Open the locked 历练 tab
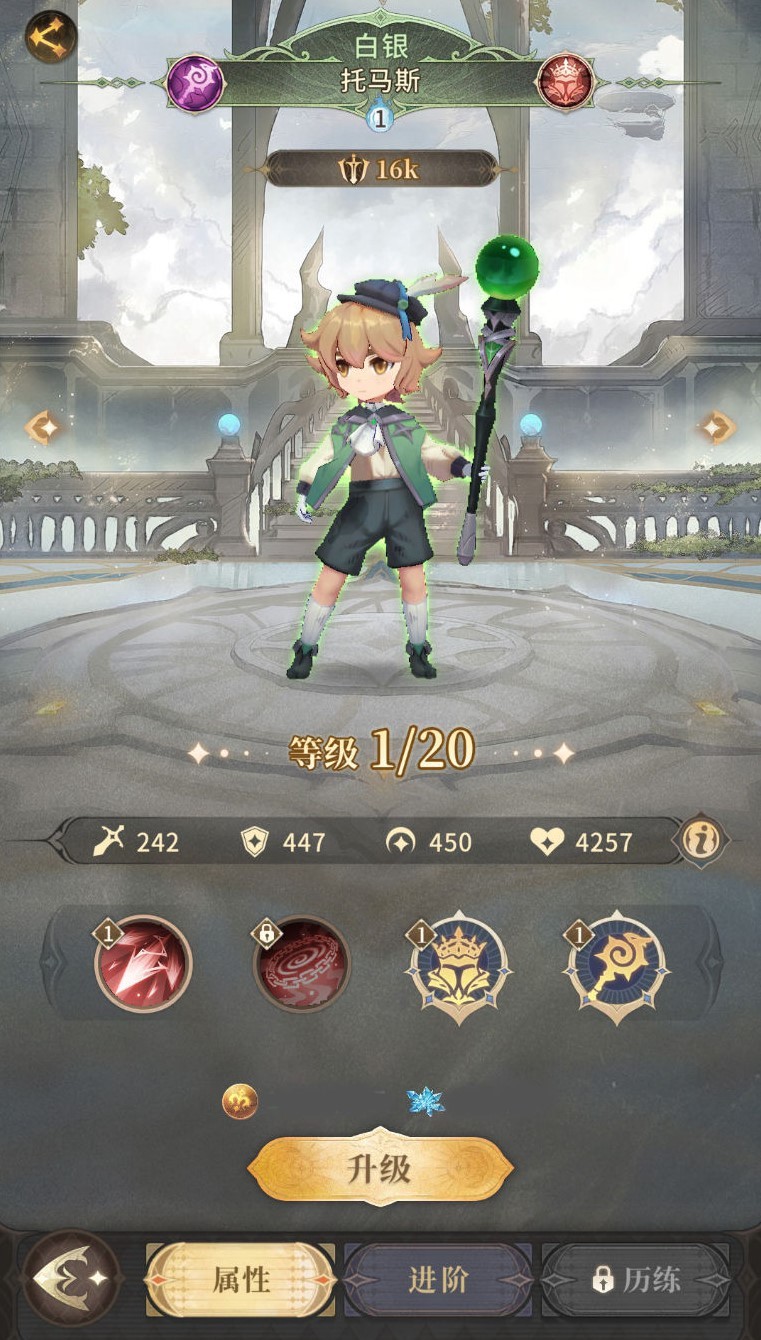The width and height of the screenshot is (761, 1340). coord(636,1280)
